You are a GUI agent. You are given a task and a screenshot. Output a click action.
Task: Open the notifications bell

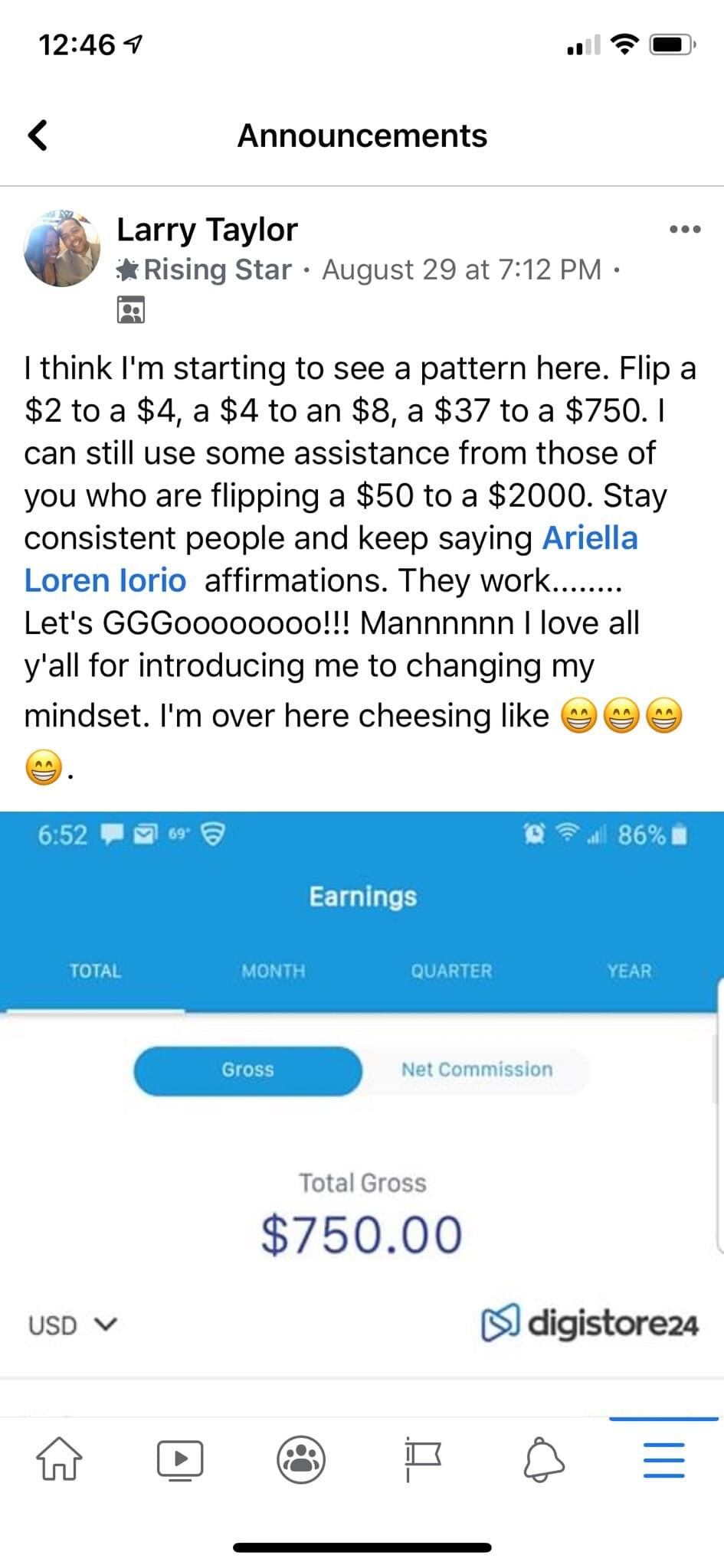[x=543, y=1459]
